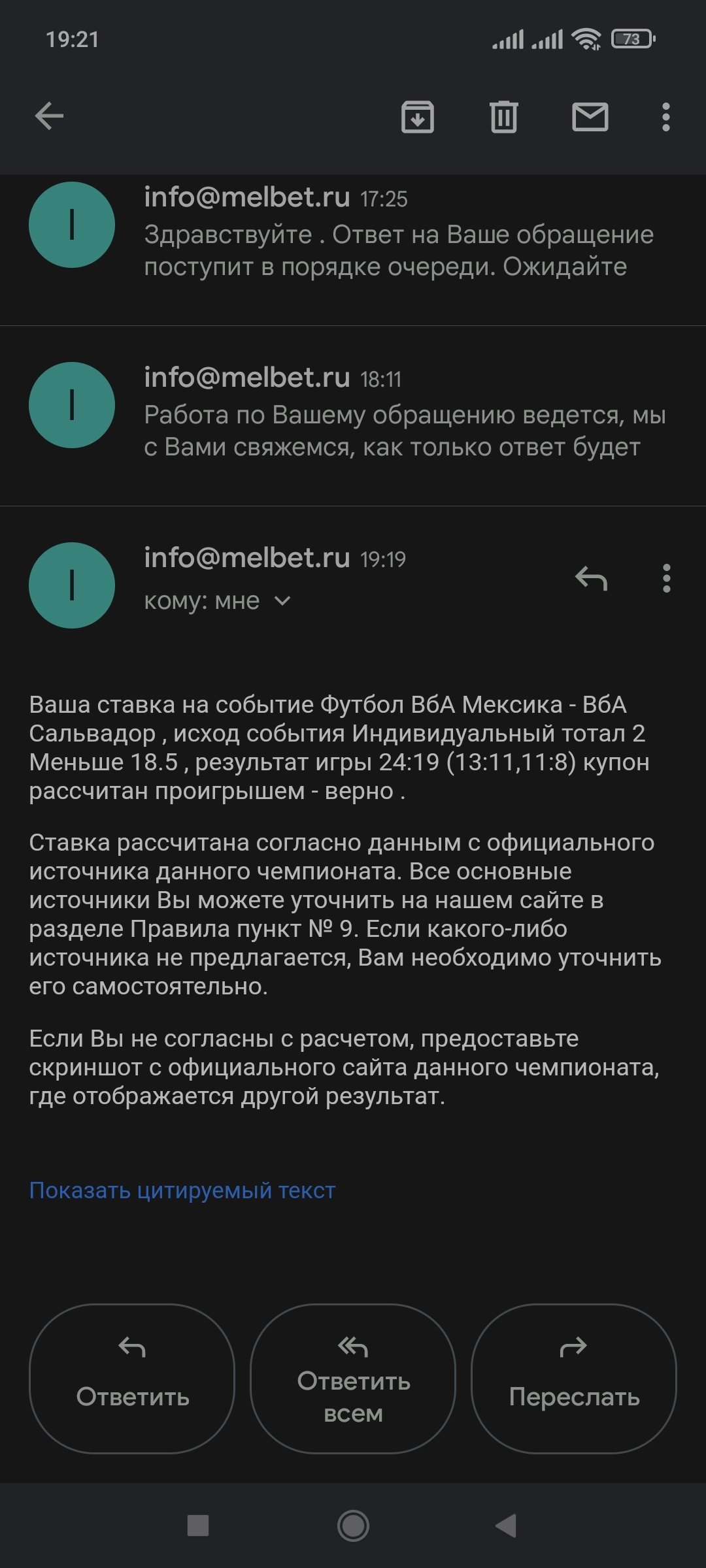
Task: Open the top bar overflow menu
Action: (x=665, y=118)
